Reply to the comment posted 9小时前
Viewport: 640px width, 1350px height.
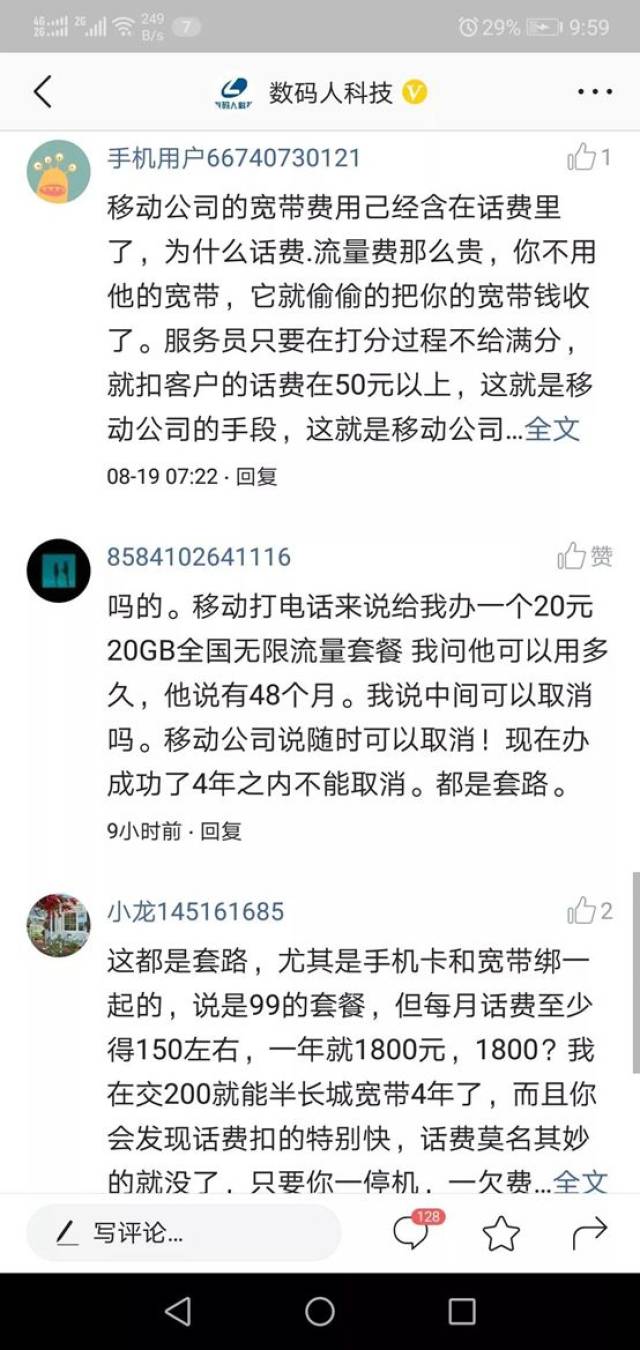221,830
